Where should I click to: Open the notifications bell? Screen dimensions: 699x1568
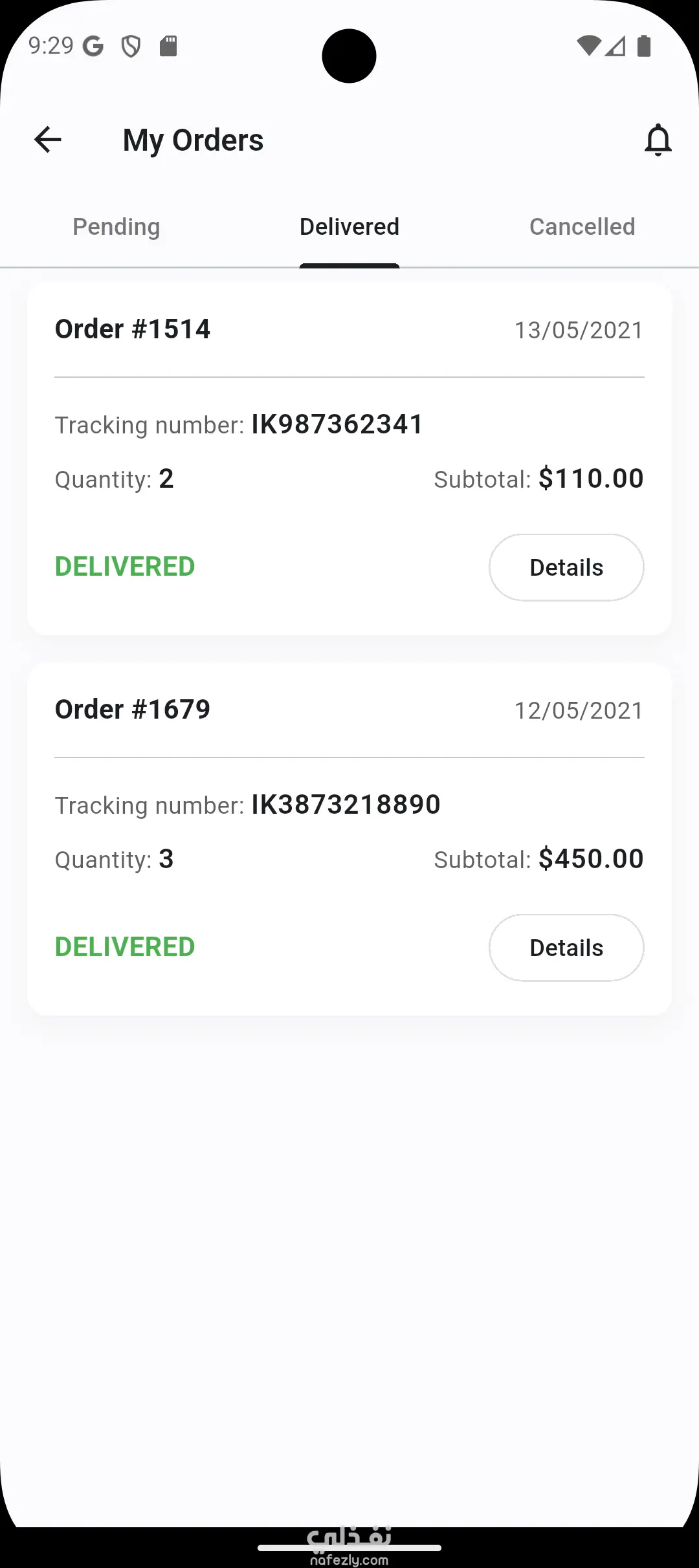point(658,140)
